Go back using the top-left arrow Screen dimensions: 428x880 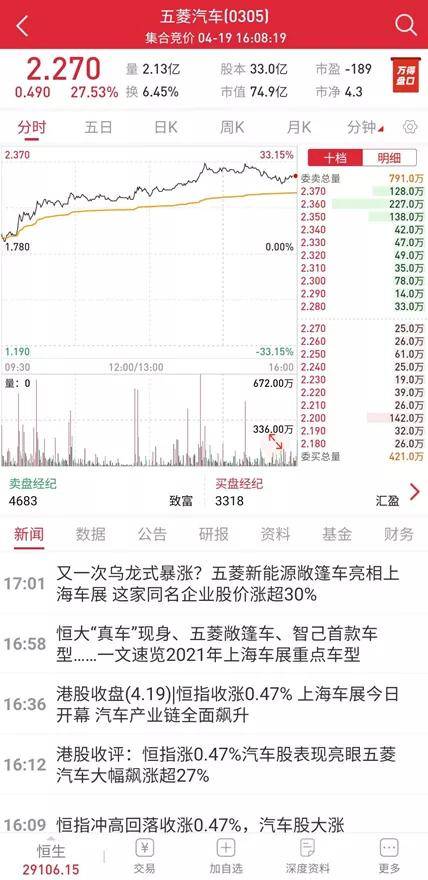(x=22, y=26)
